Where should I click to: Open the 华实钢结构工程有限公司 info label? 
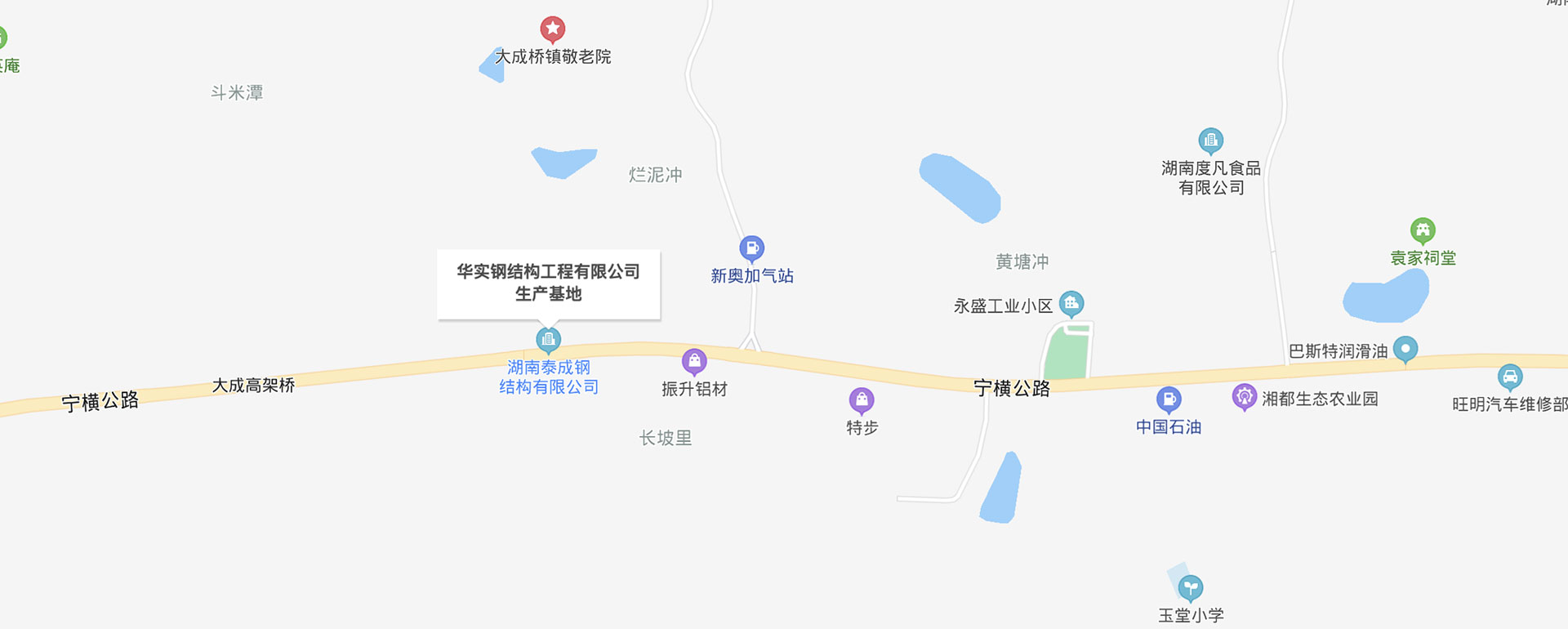click(x=548, y=283)
